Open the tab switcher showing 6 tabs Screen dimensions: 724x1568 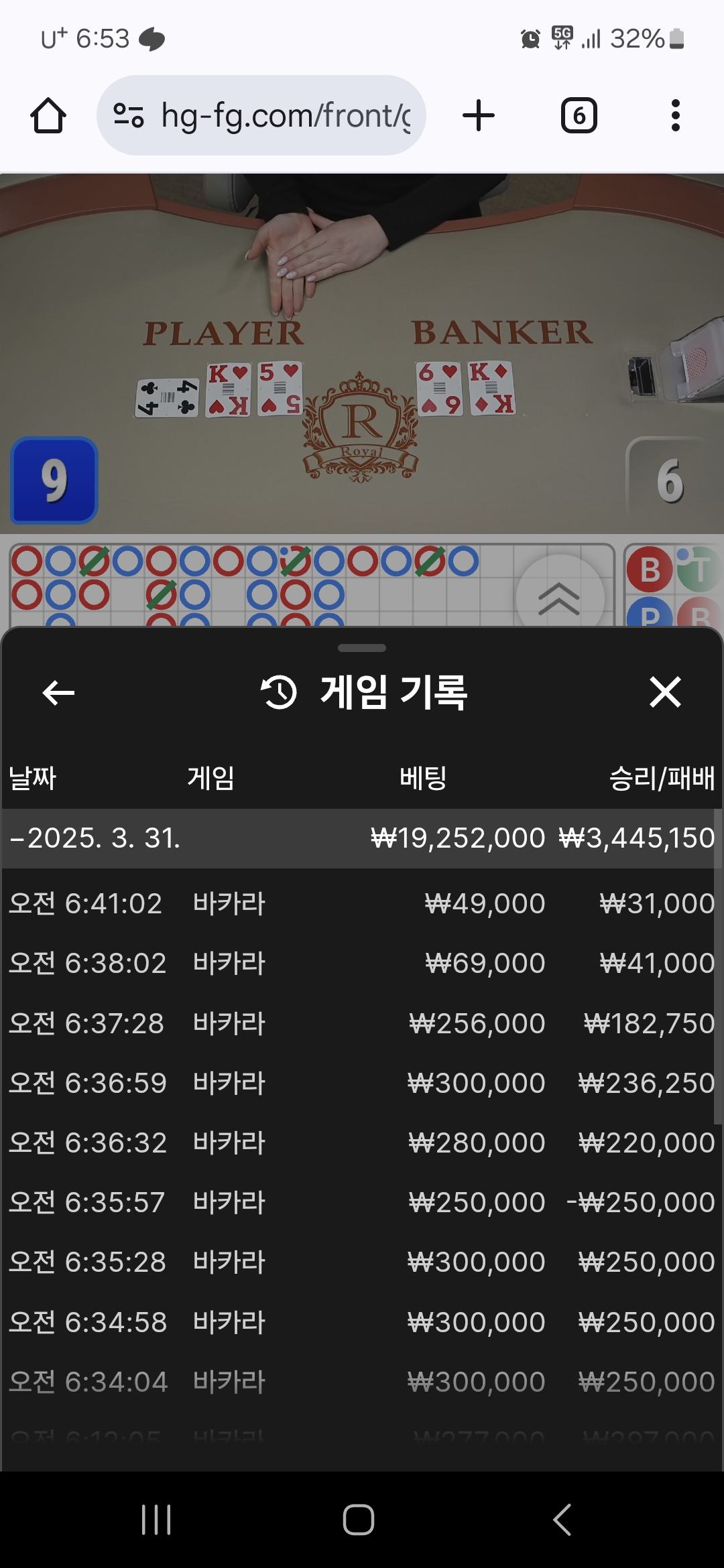click(x=579, y=115)
